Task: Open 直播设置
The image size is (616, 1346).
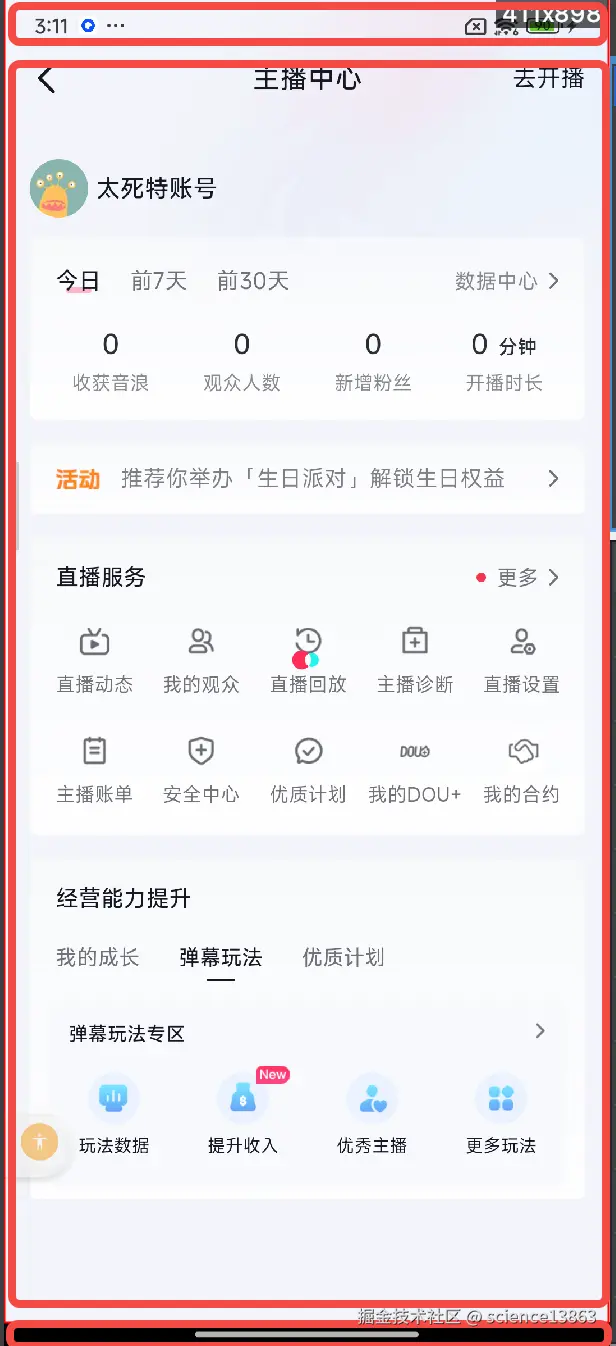Action: pos(521,659)
